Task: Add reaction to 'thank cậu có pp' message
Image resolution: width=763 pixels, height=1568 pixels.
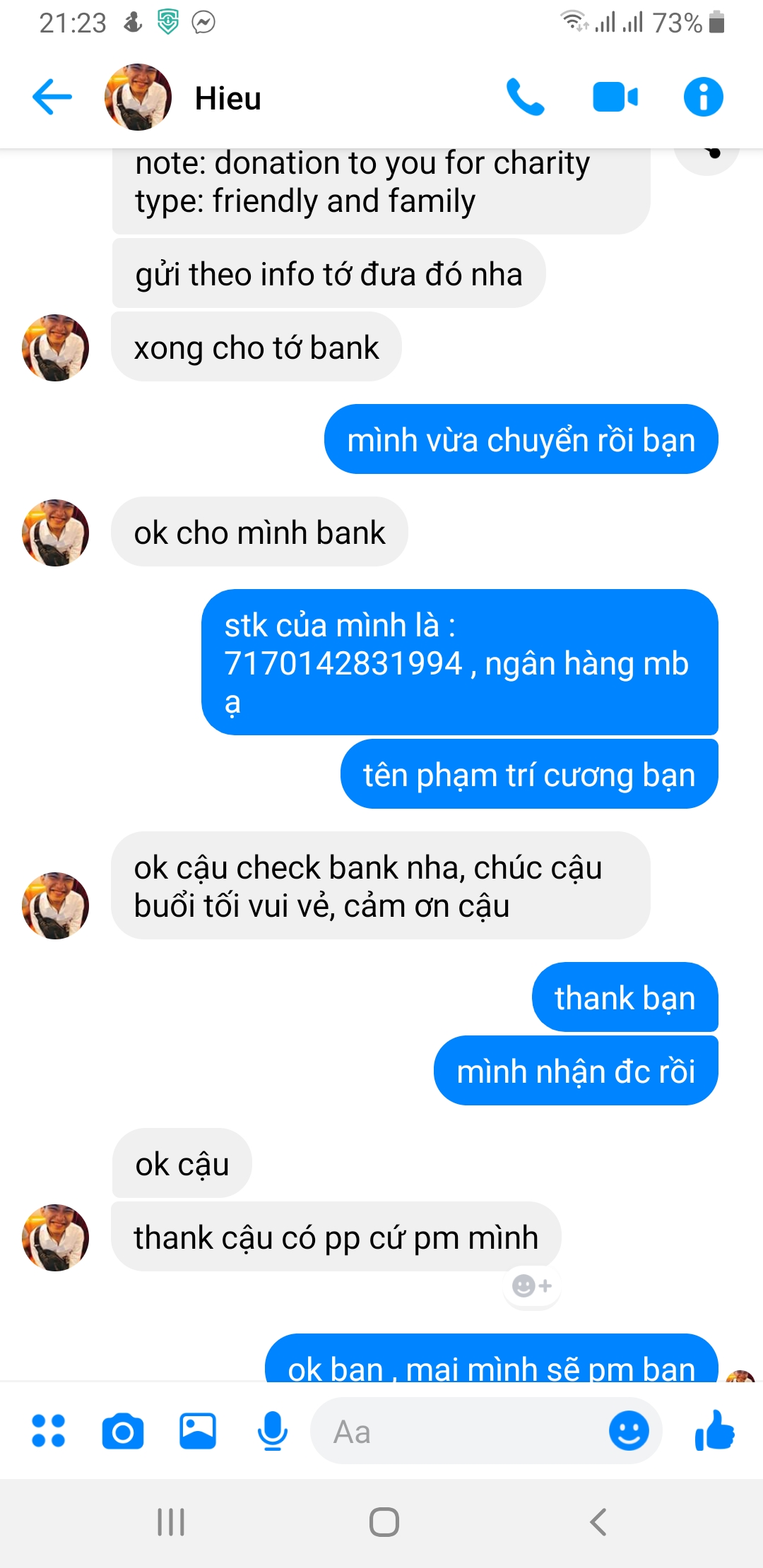Action: coord(532,1286)
